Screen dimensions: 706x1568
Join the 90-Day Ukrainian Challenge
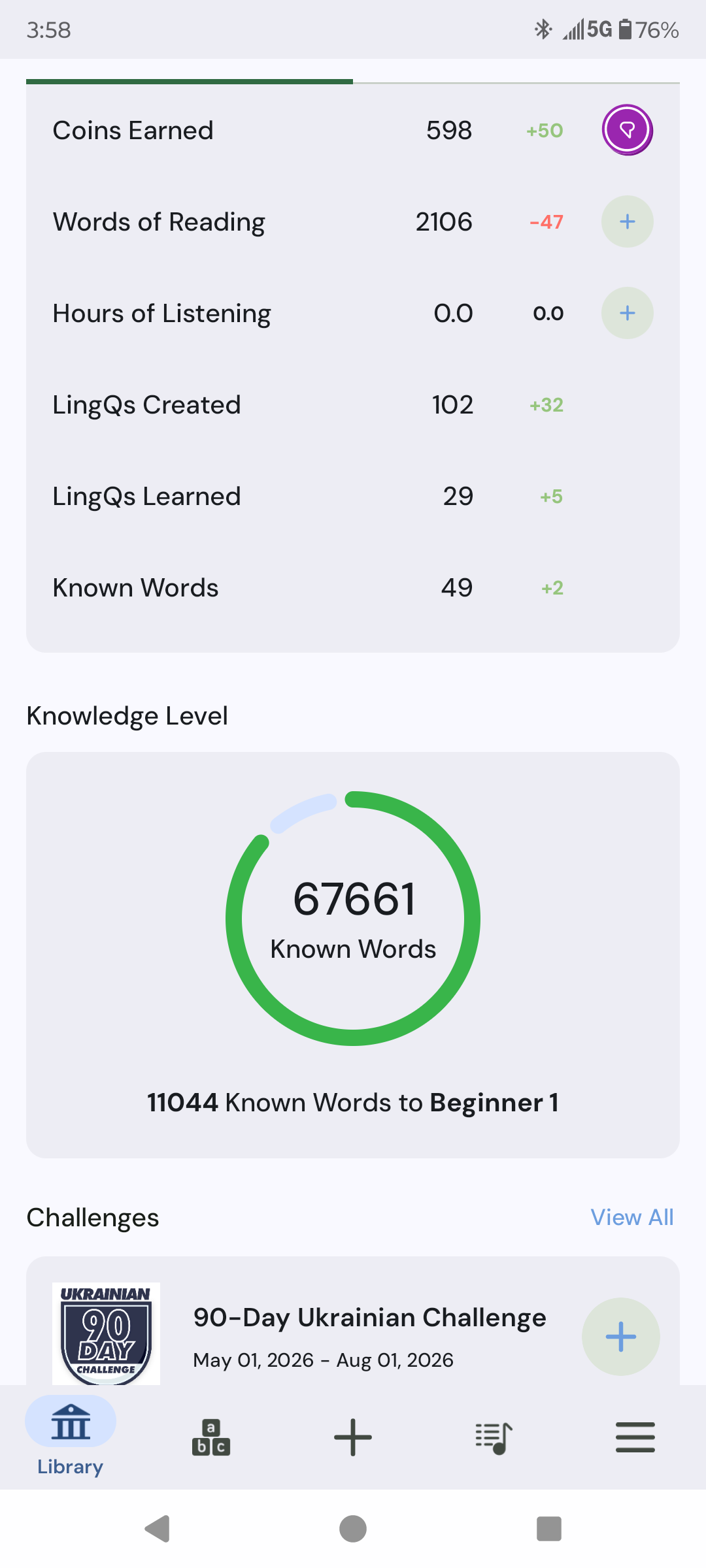tap(620, 1337)
